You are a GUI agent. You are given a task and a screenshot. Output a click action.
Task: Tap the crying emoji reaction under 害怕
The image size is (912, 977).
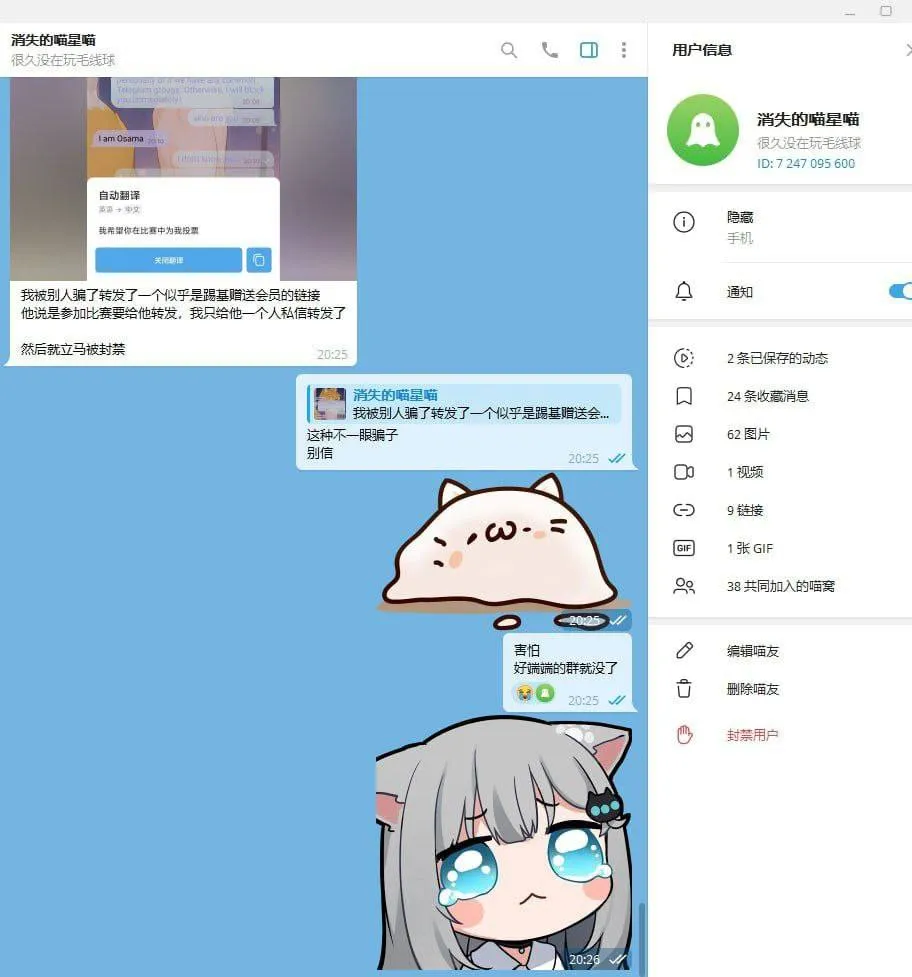click(x=524, y=692)
